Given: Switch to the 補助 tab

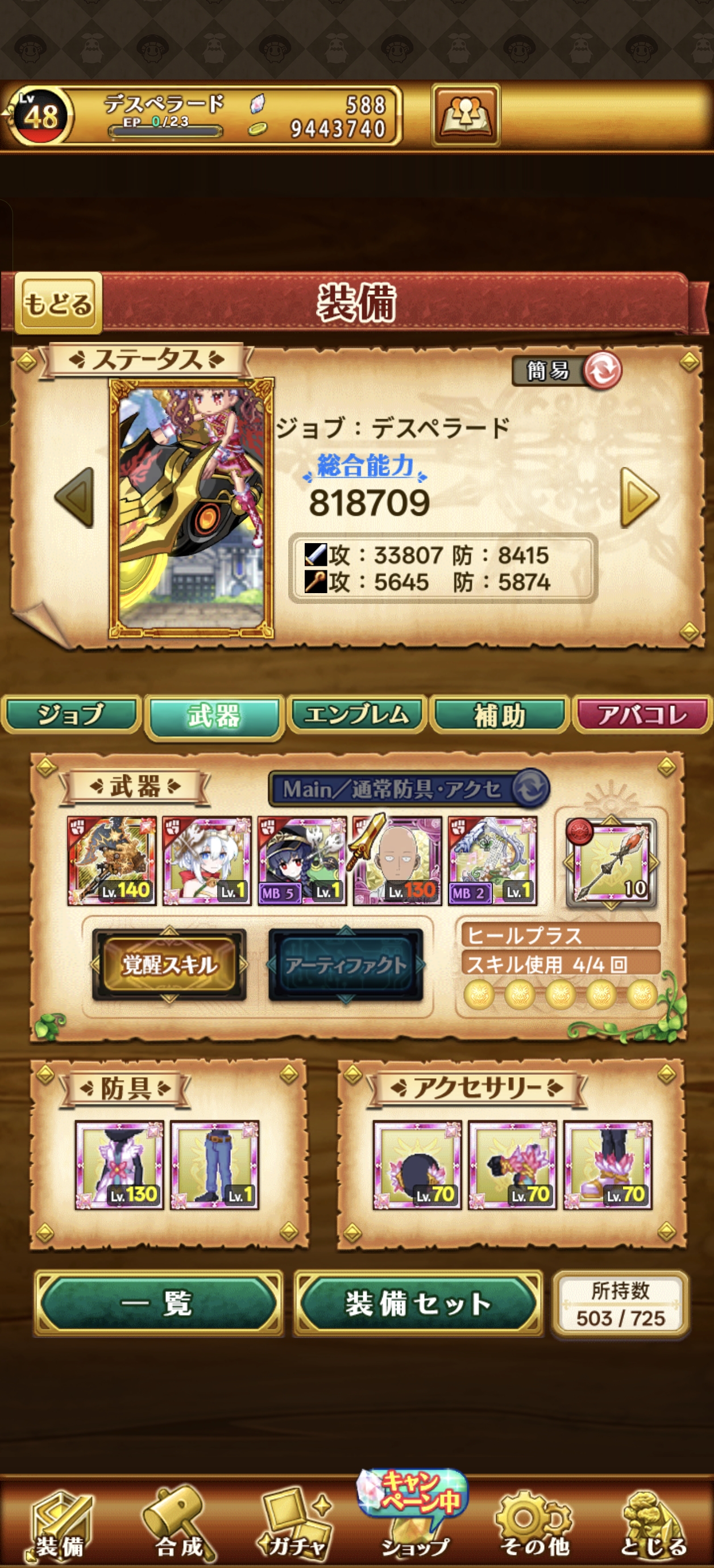Looking at the screenshot, I should [500, 715].
